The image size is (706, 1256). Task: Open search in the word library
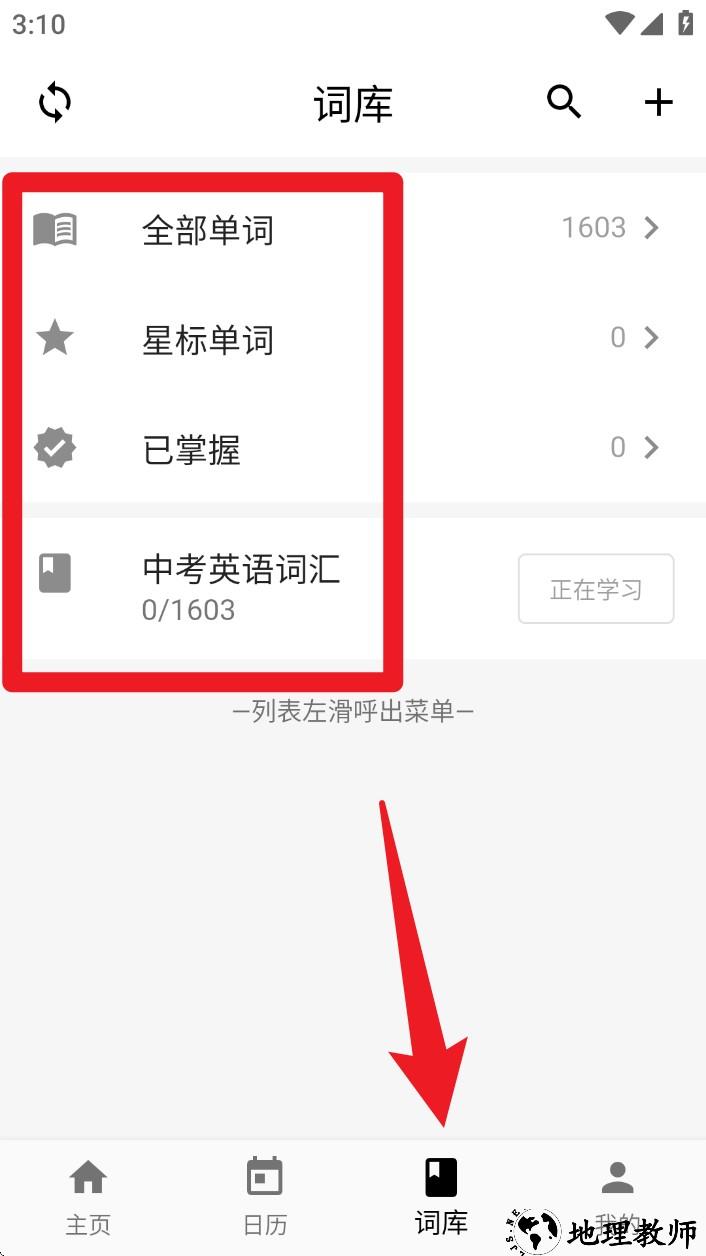click(564, 102)
